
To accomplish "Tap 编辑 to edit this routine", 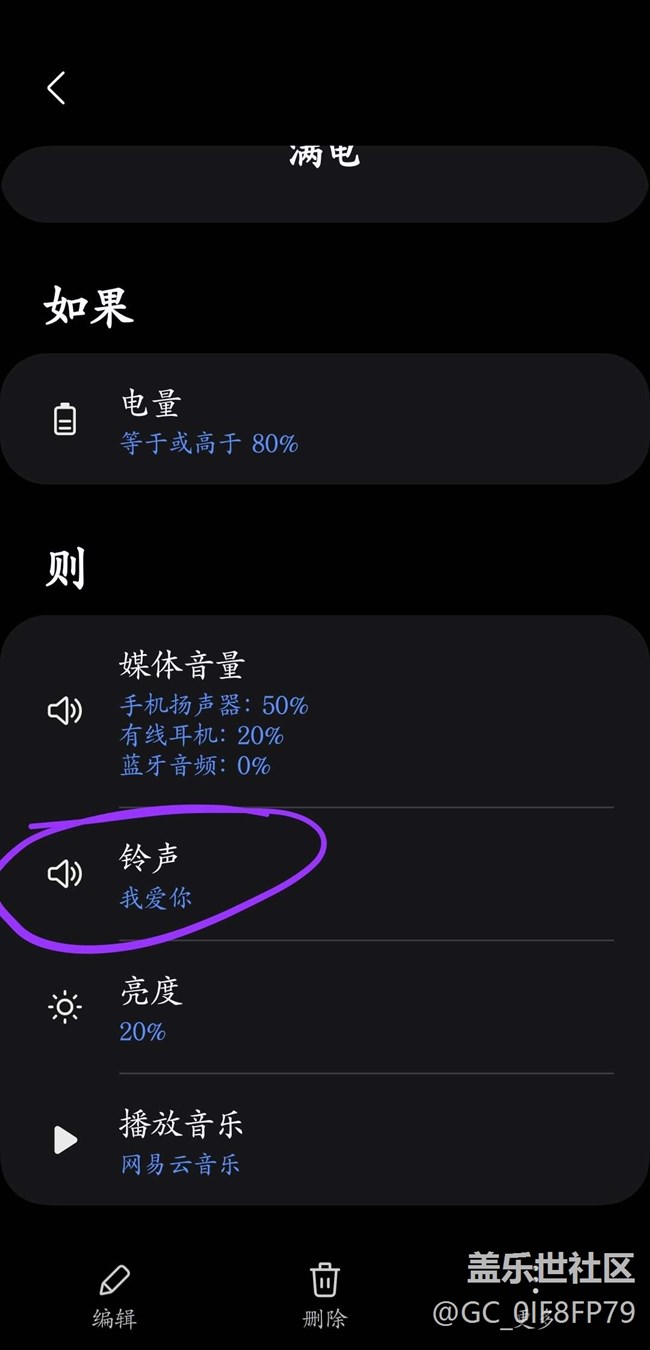I will pyautogui.click(x=114, y=1296).
